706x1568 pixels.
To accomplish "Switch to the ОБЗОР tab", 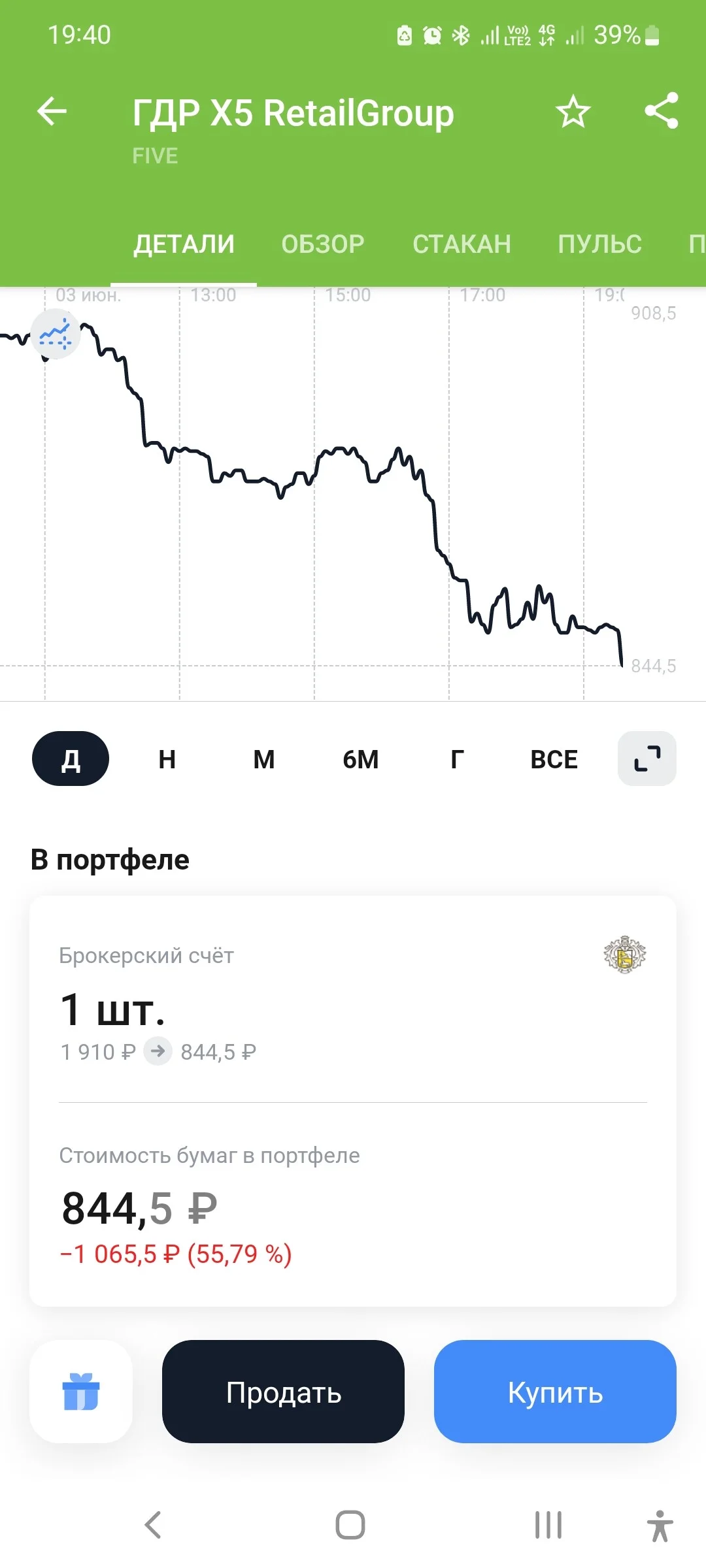I will click(323, 244).
